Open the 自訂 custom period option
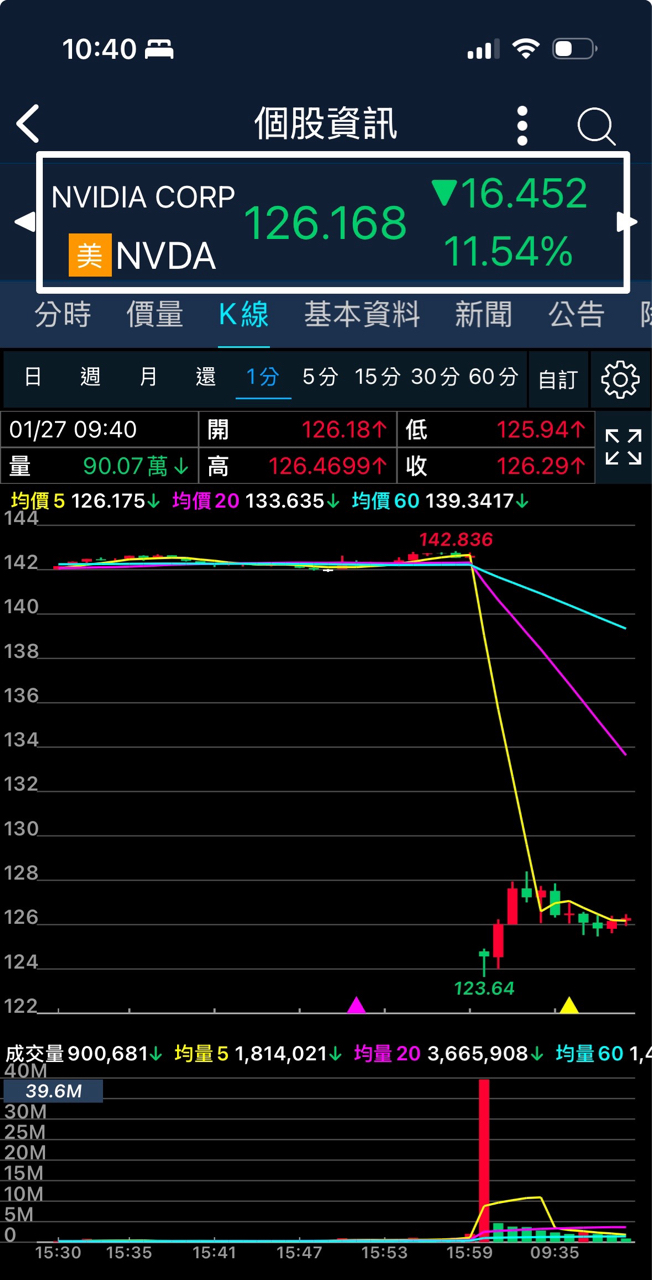The width and height of the screenshot is (652, 1280). point(558,379)
